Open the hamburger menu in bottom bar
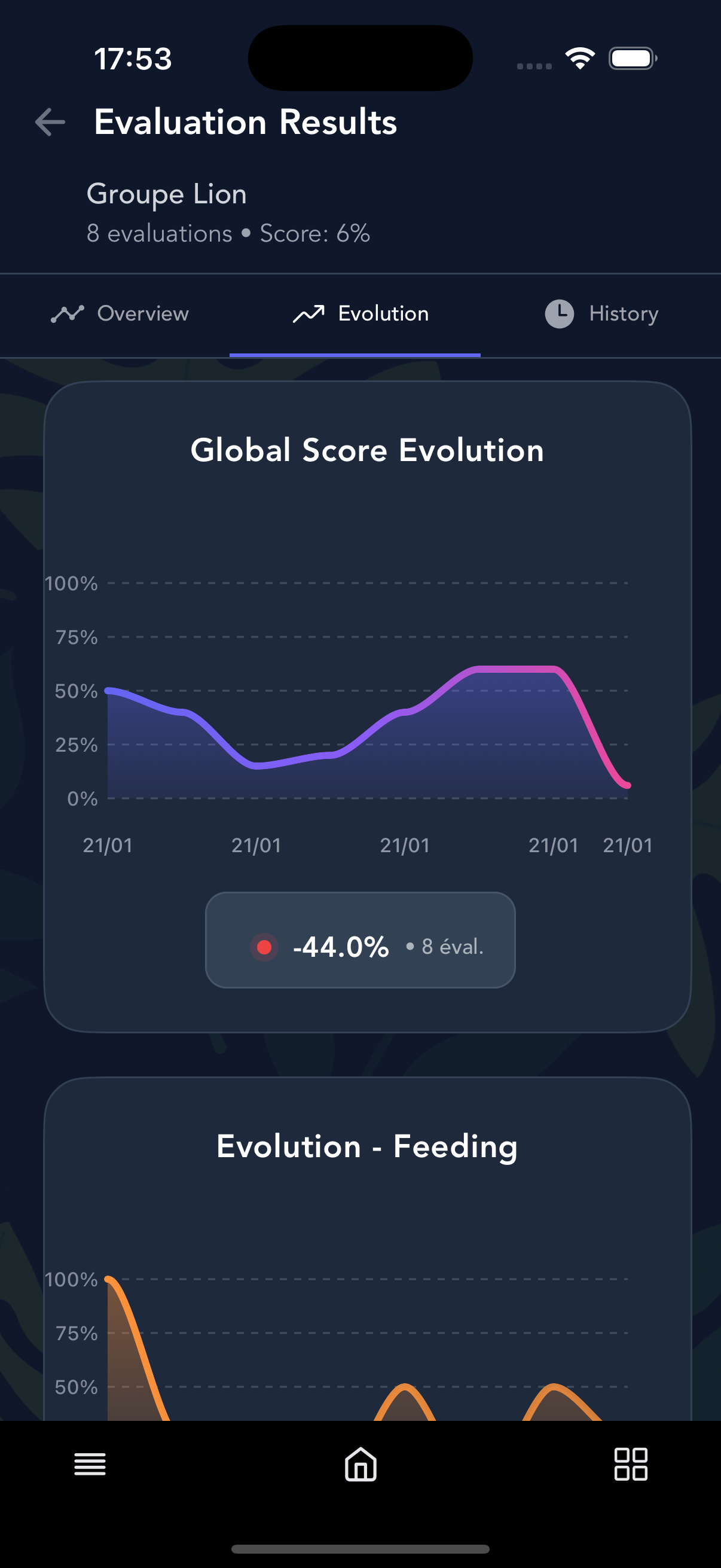Screen dimensions: 721x1568 coord(90,1464)
